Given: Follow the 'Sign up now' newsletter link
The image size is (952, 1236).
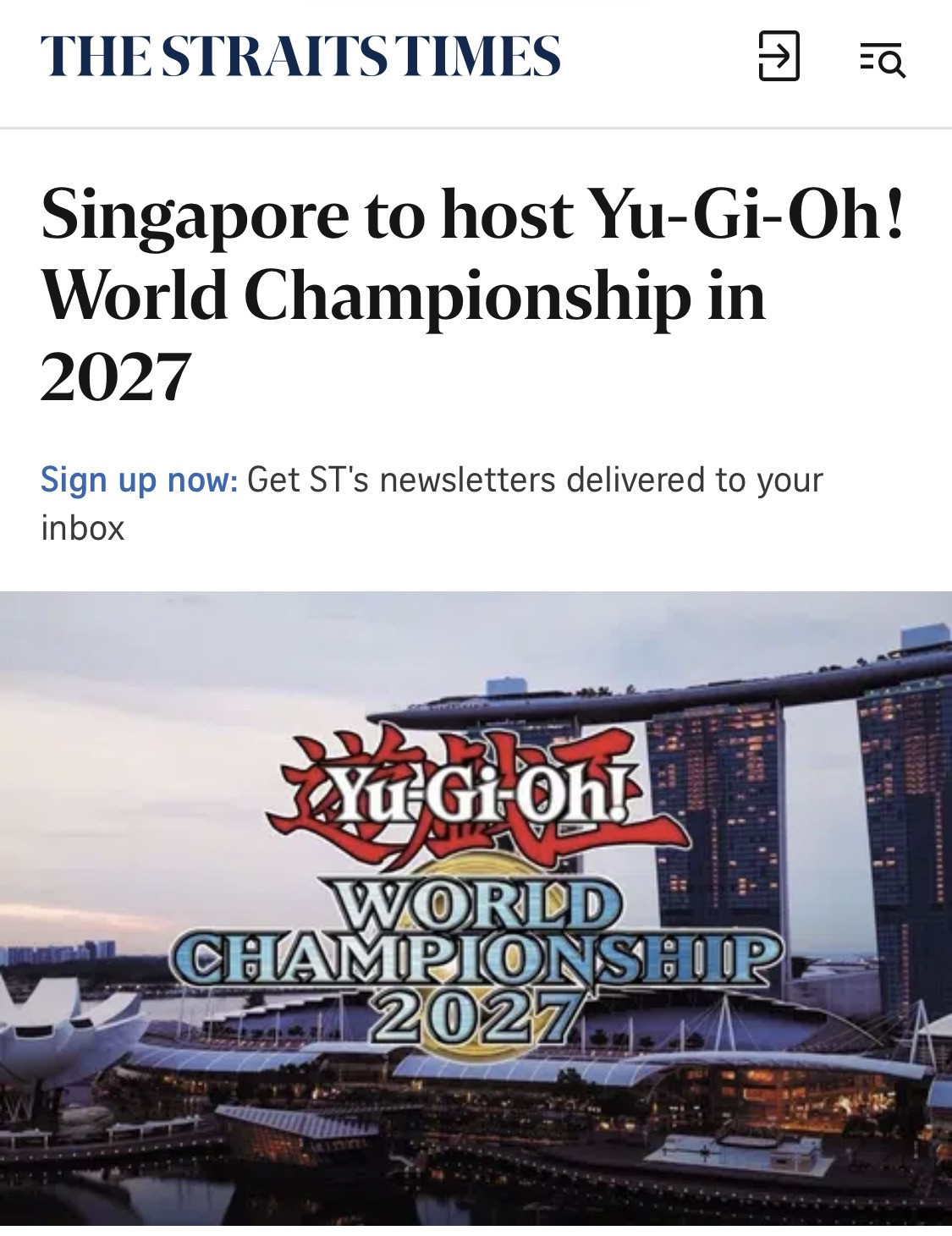Looking at the screenshot, I should click(x=140, y=480).
